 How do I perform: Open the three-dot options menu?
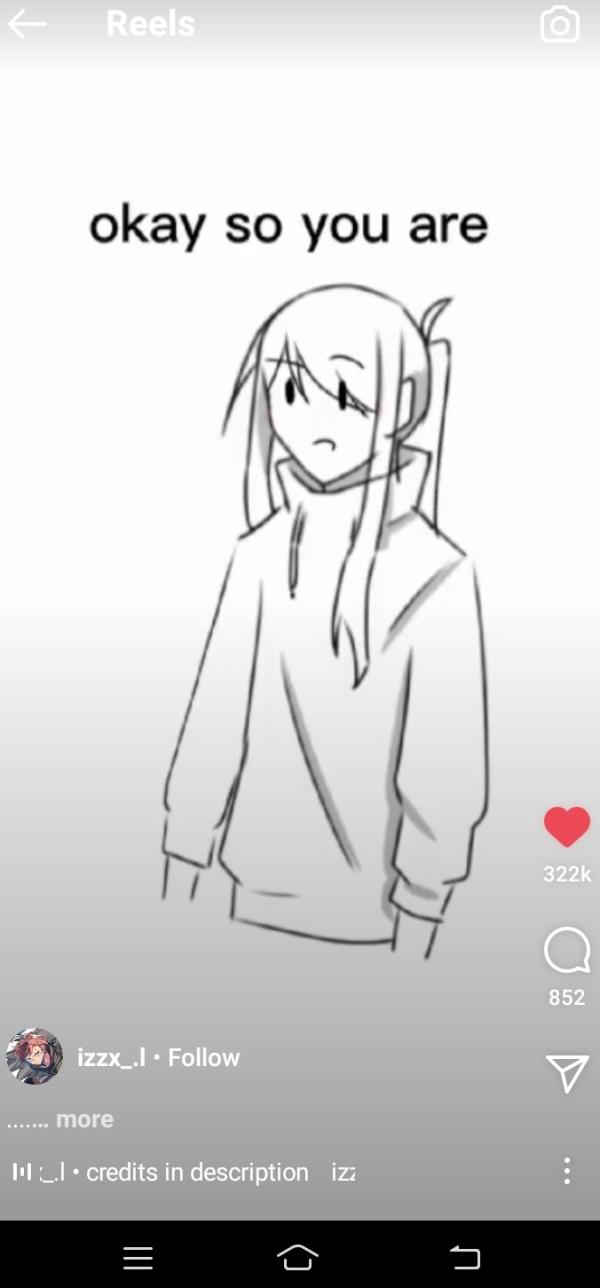[566, 1171]
